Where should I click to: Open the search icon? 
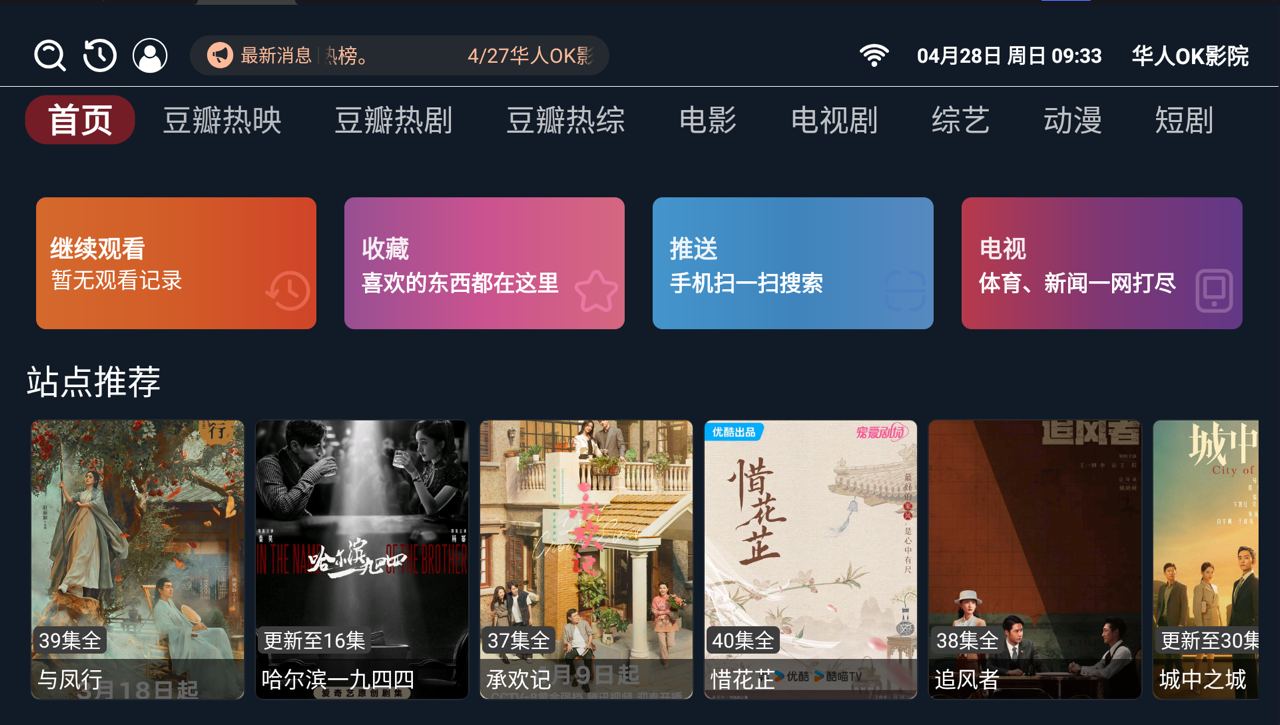point(49,56)
